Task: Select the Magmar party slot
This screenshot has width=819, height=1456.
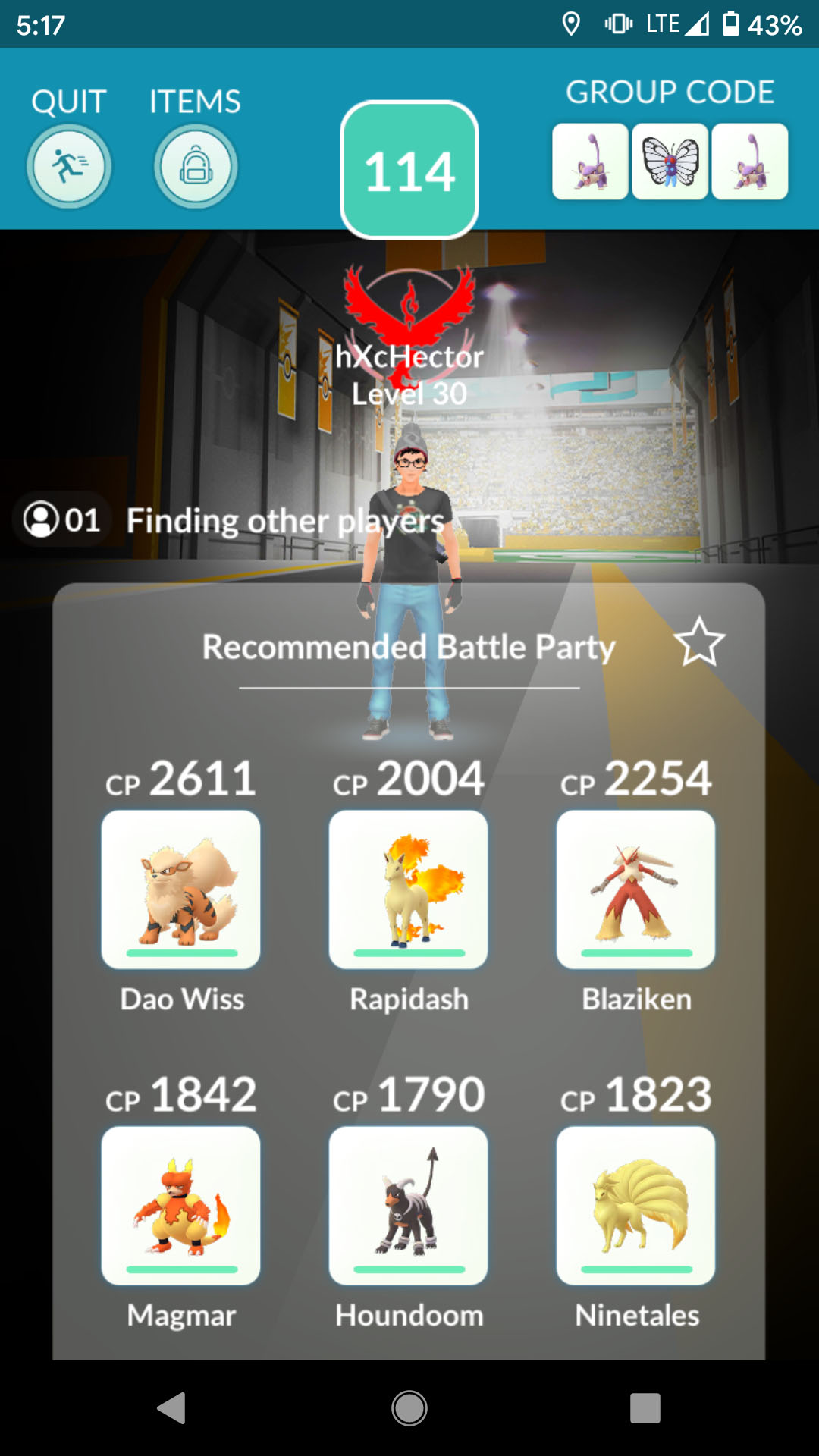Action: [x=181, y=1205]
